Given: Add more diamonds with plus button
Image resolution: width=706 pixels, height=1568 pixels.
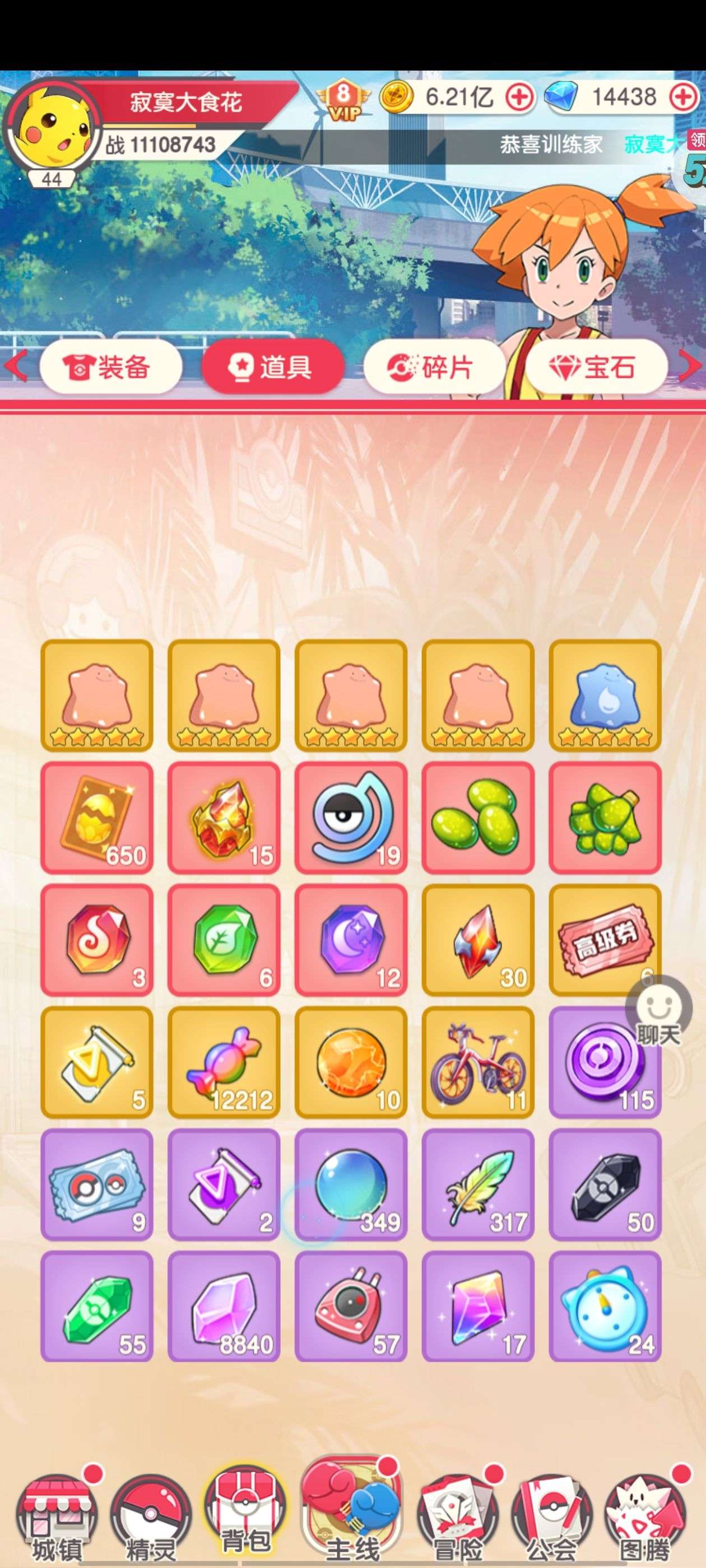Looking at the screenshot, I should click(684, 97).
